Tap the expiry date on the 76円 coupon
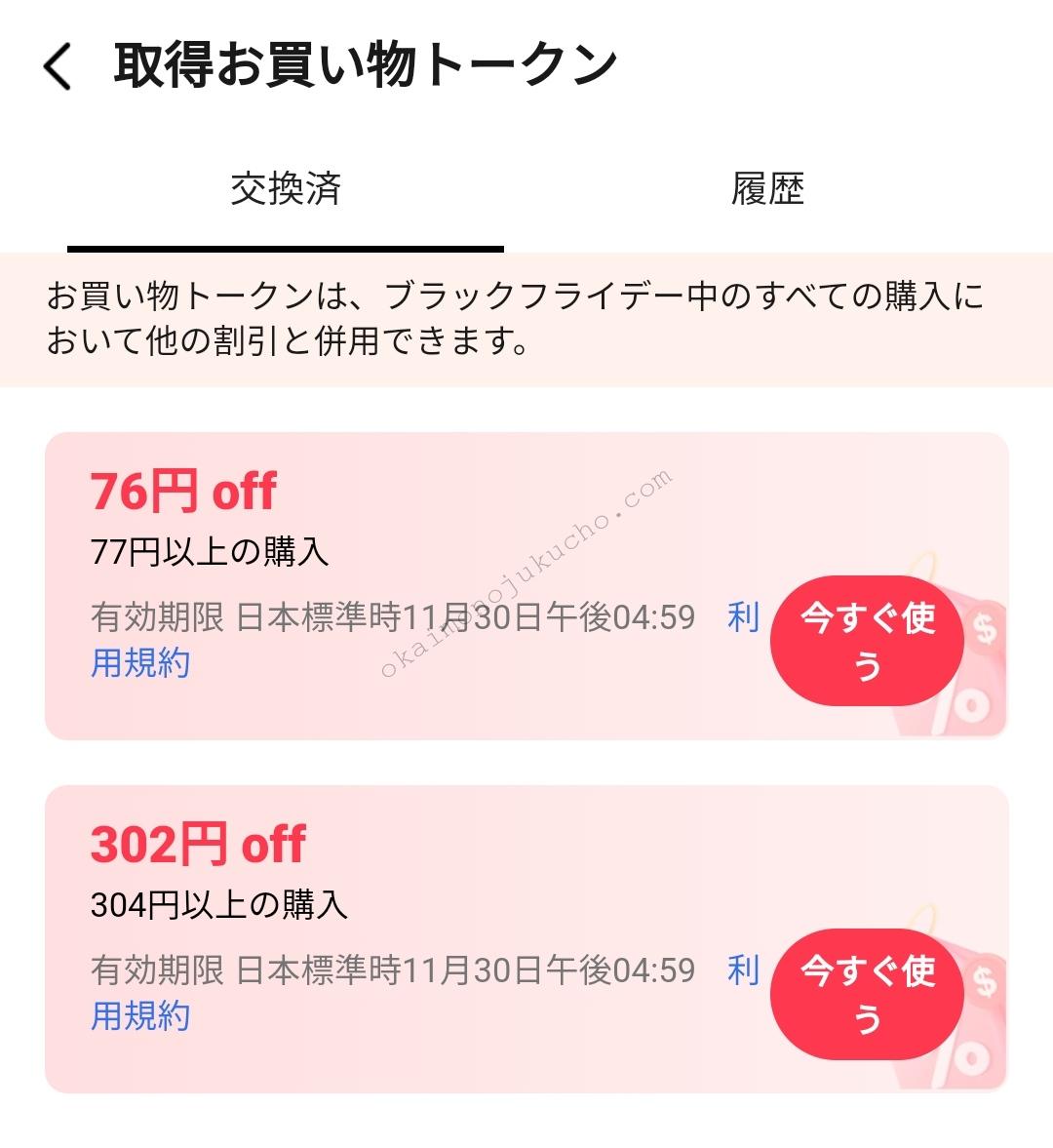This screenshot has width=1053, height=1148. click(x=390, y=616)
